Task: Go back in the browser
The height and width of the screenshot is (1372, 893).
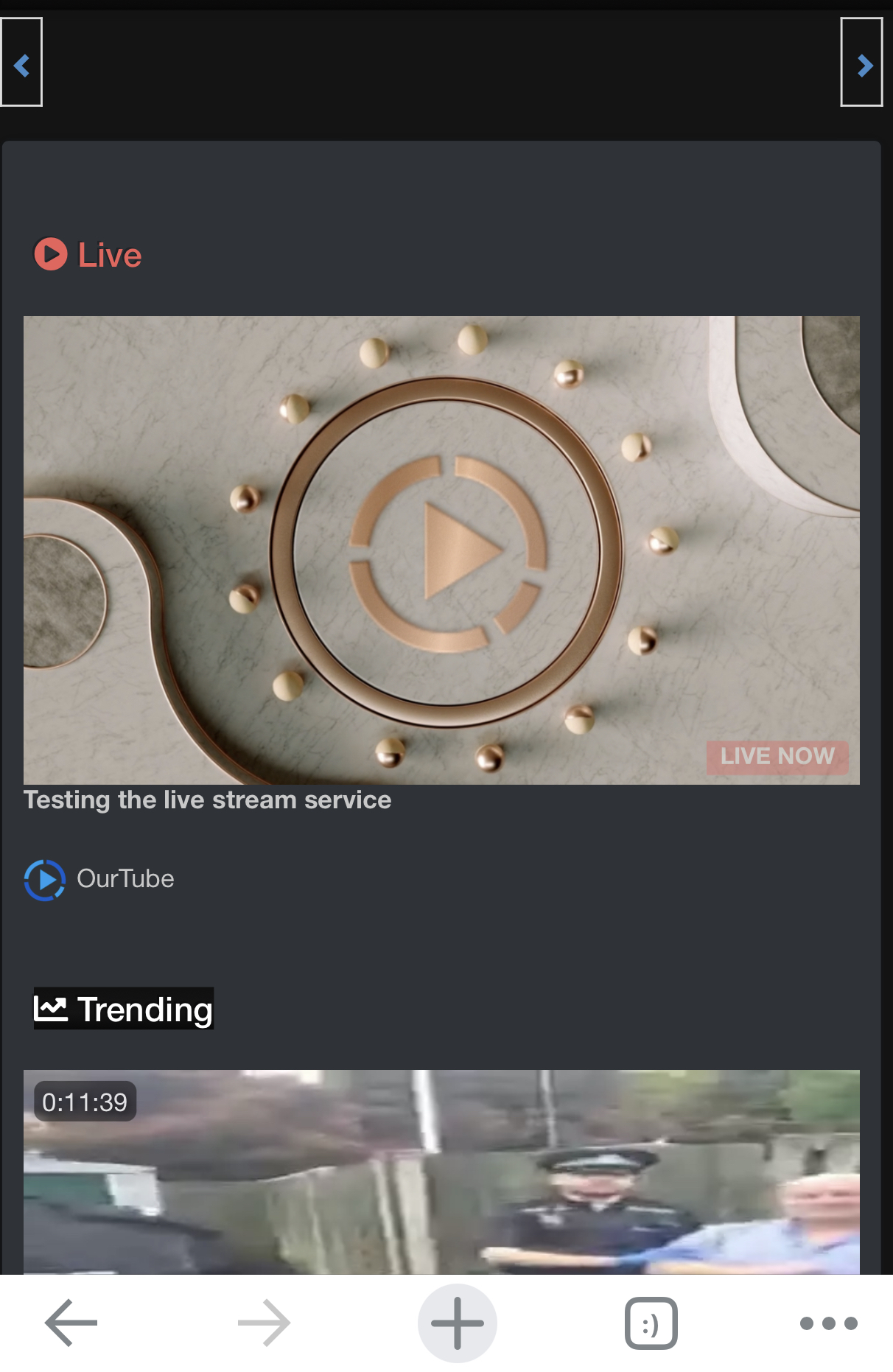Action: [x=71, y=1323]
